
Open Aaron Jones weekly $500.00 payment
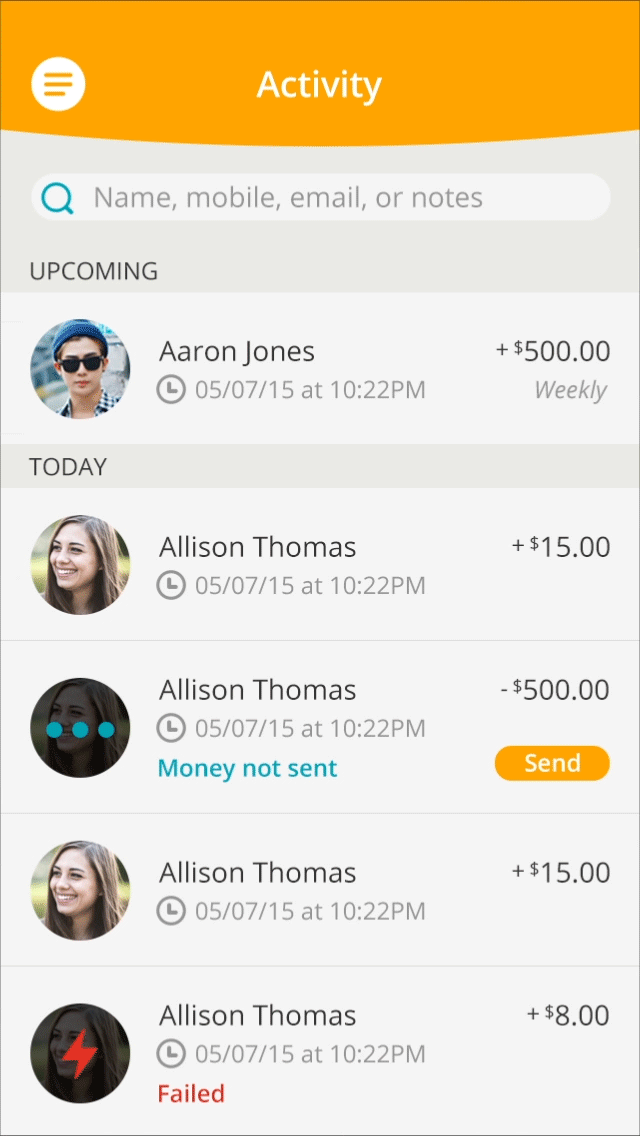[320, 369]
